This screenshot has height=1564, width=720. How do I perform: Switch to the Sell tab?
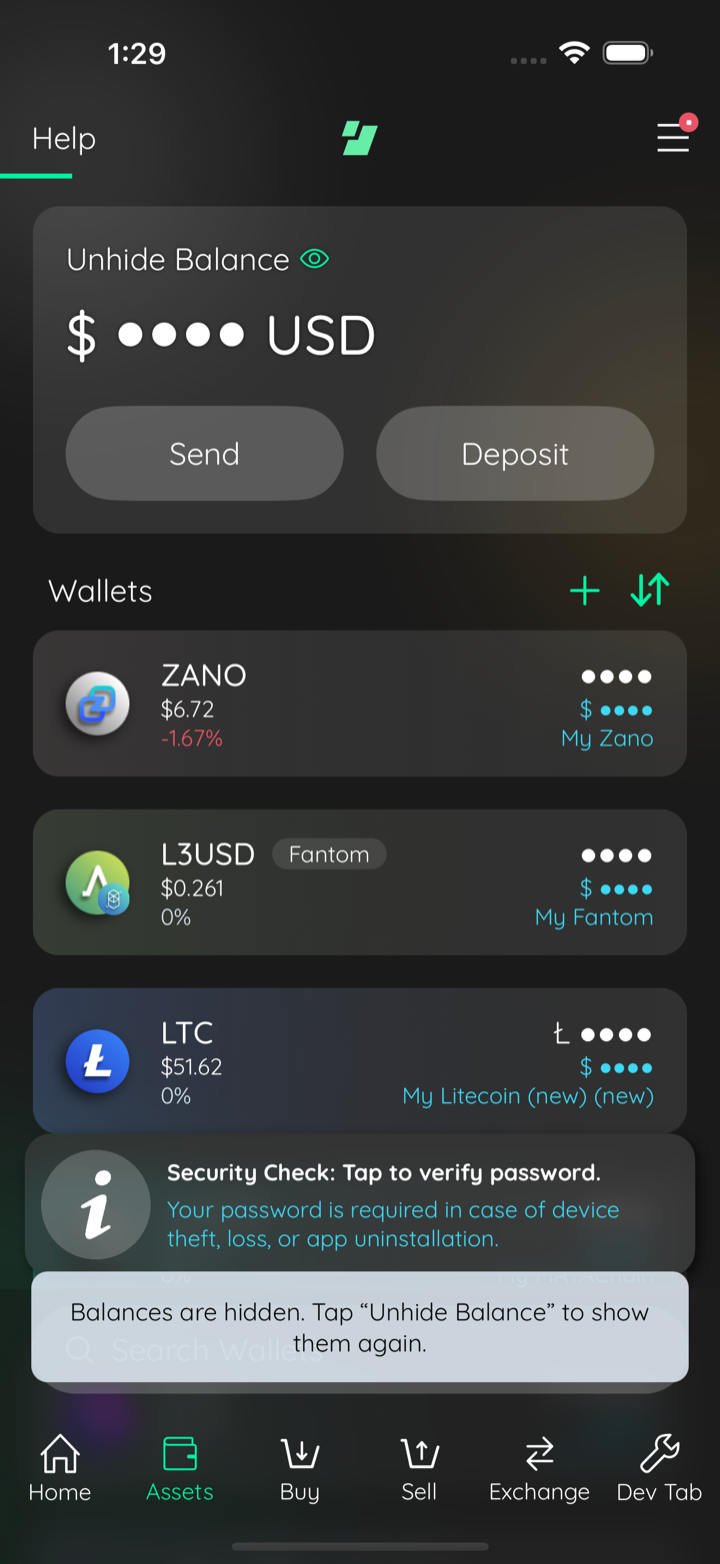(x=419, y=1468)
